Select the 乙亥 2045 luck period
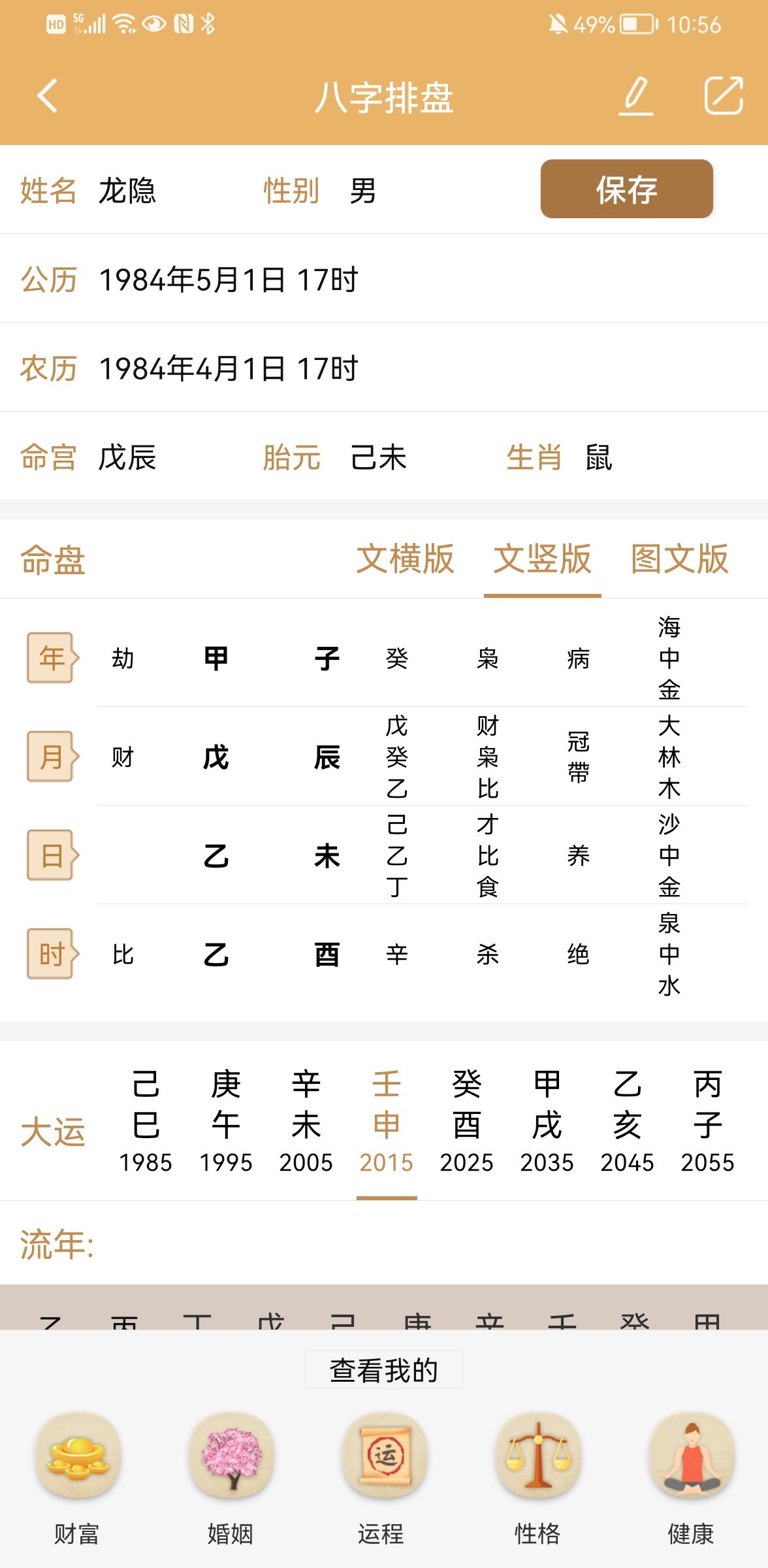The width and height of the screenshot is (768, 1568). click(628, 1121)
